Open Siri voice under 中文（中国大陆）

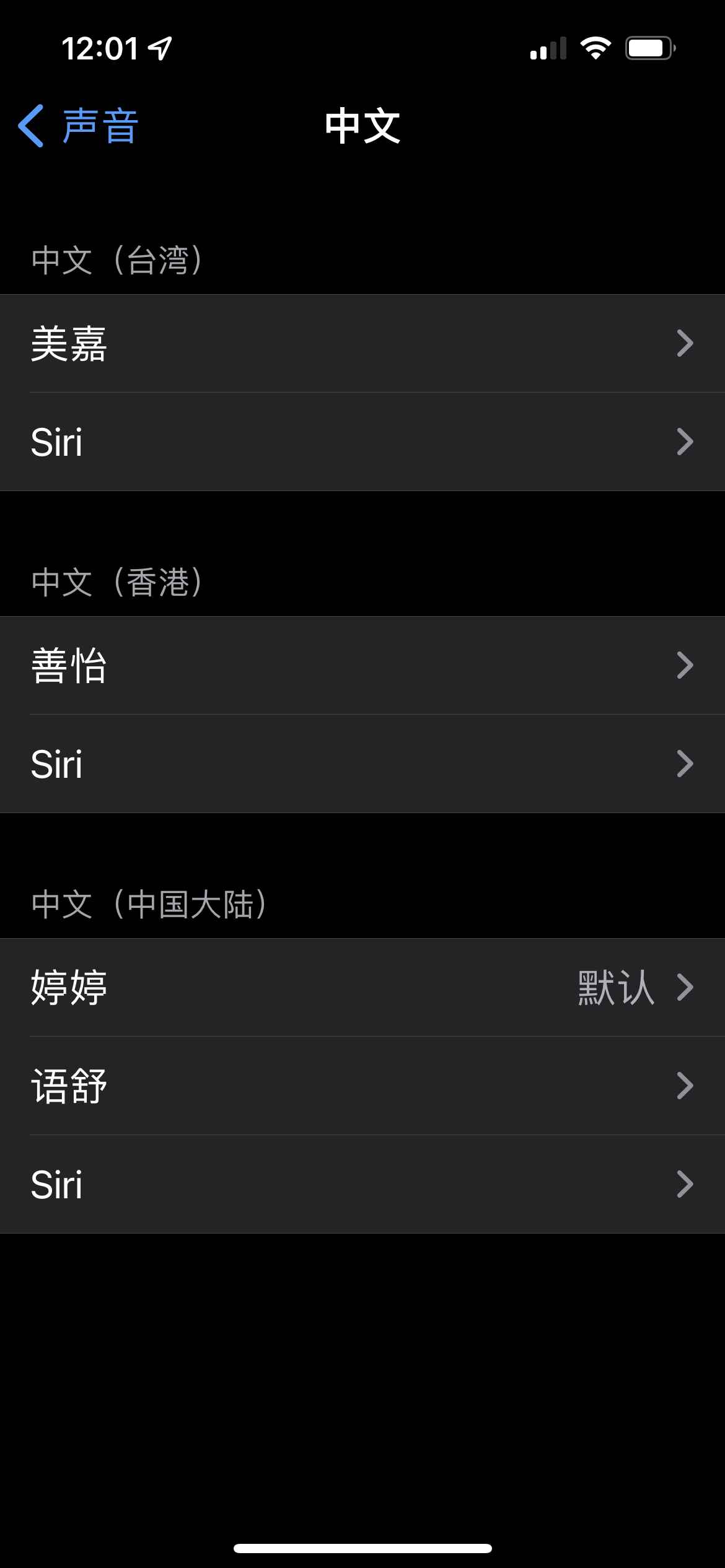point(362,1185)
